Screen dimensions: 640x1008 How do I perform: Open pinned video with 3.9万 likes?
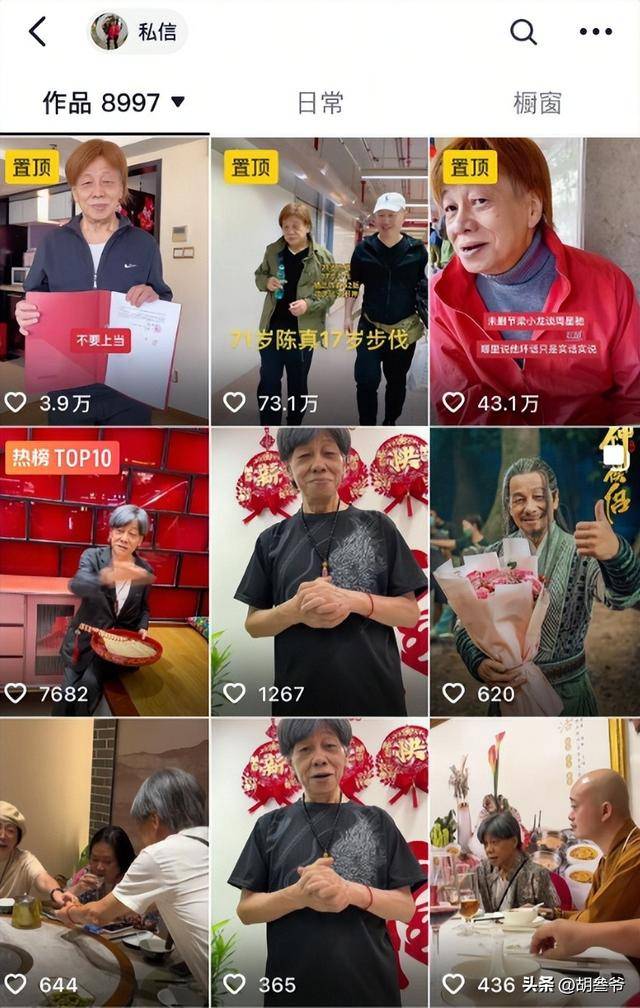104,280
